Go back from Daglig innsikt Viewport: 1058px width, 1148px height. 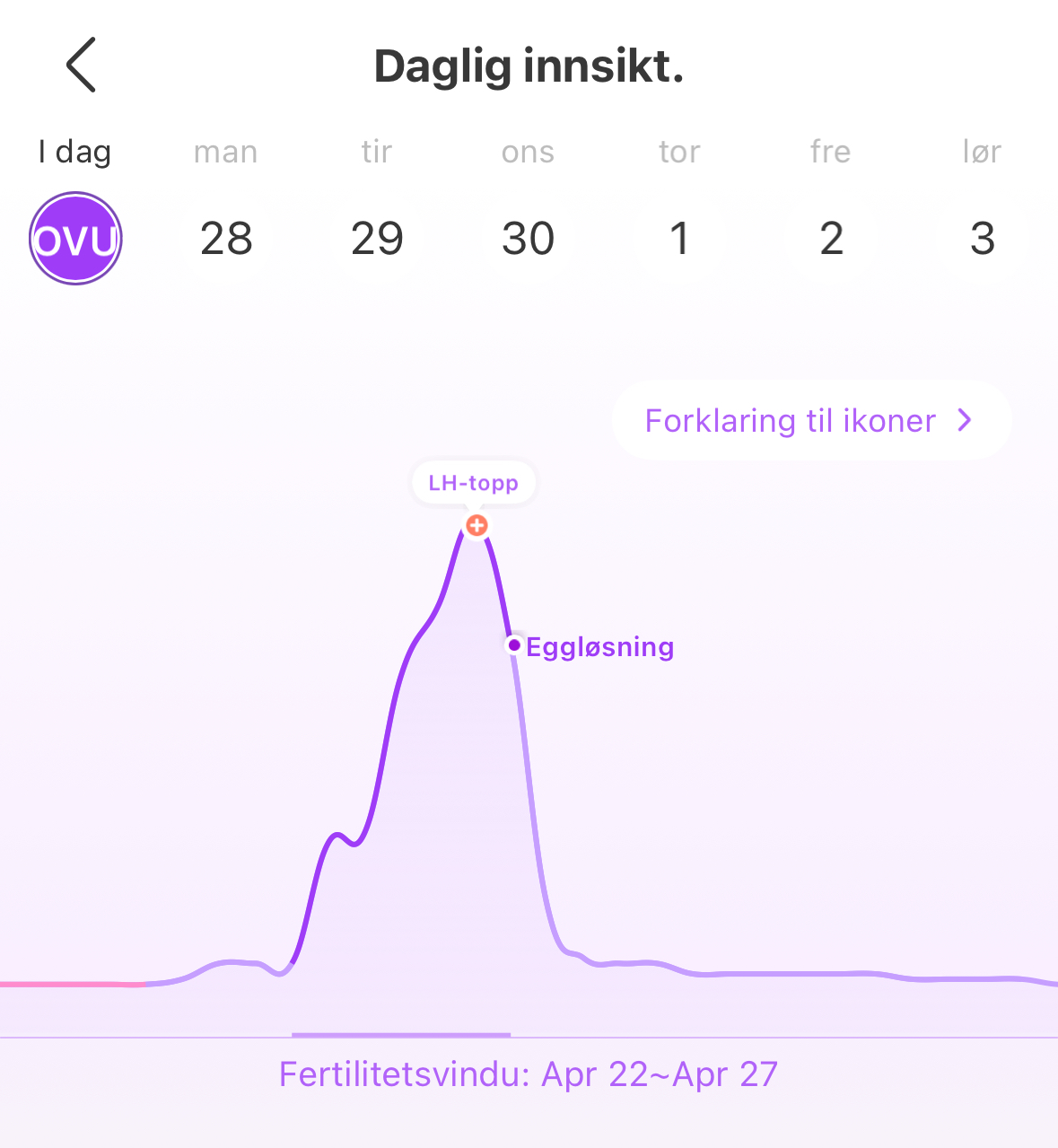[81, 66]
